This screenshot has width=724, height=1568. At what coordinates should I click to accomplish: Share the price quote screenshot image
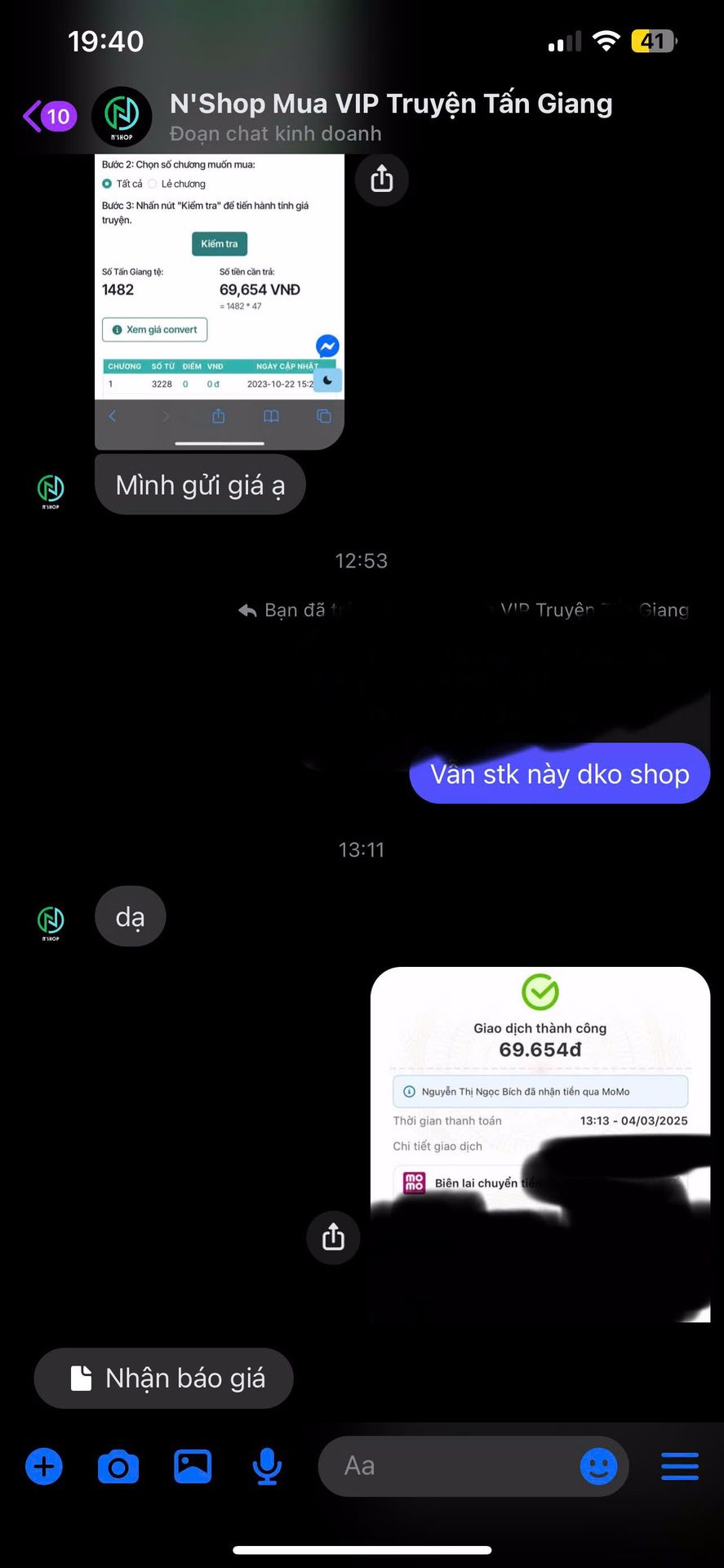pyautogui.click(x=381, y=180)
